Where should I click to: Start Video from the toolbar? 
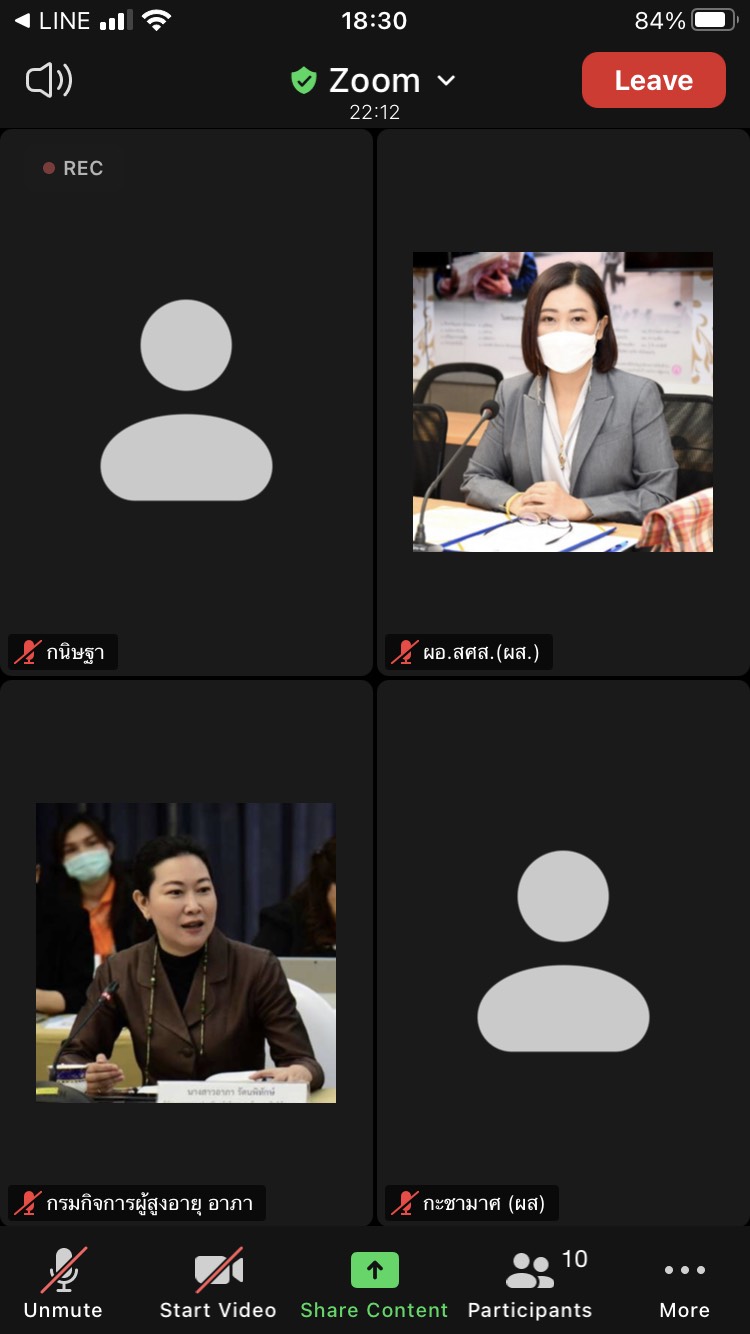[x=218, y=1283]
